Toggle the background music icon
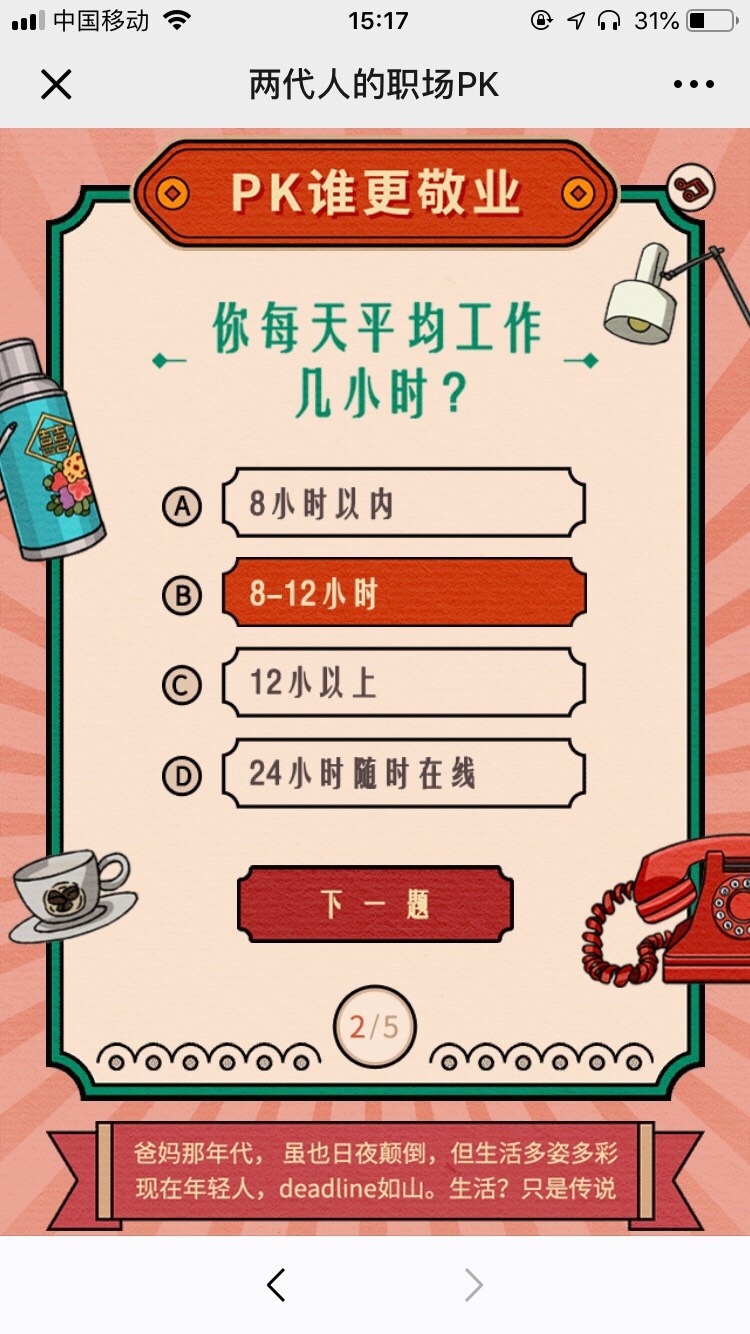The width and height of the screenshot is (750, 1334). (x=687, y=187)
